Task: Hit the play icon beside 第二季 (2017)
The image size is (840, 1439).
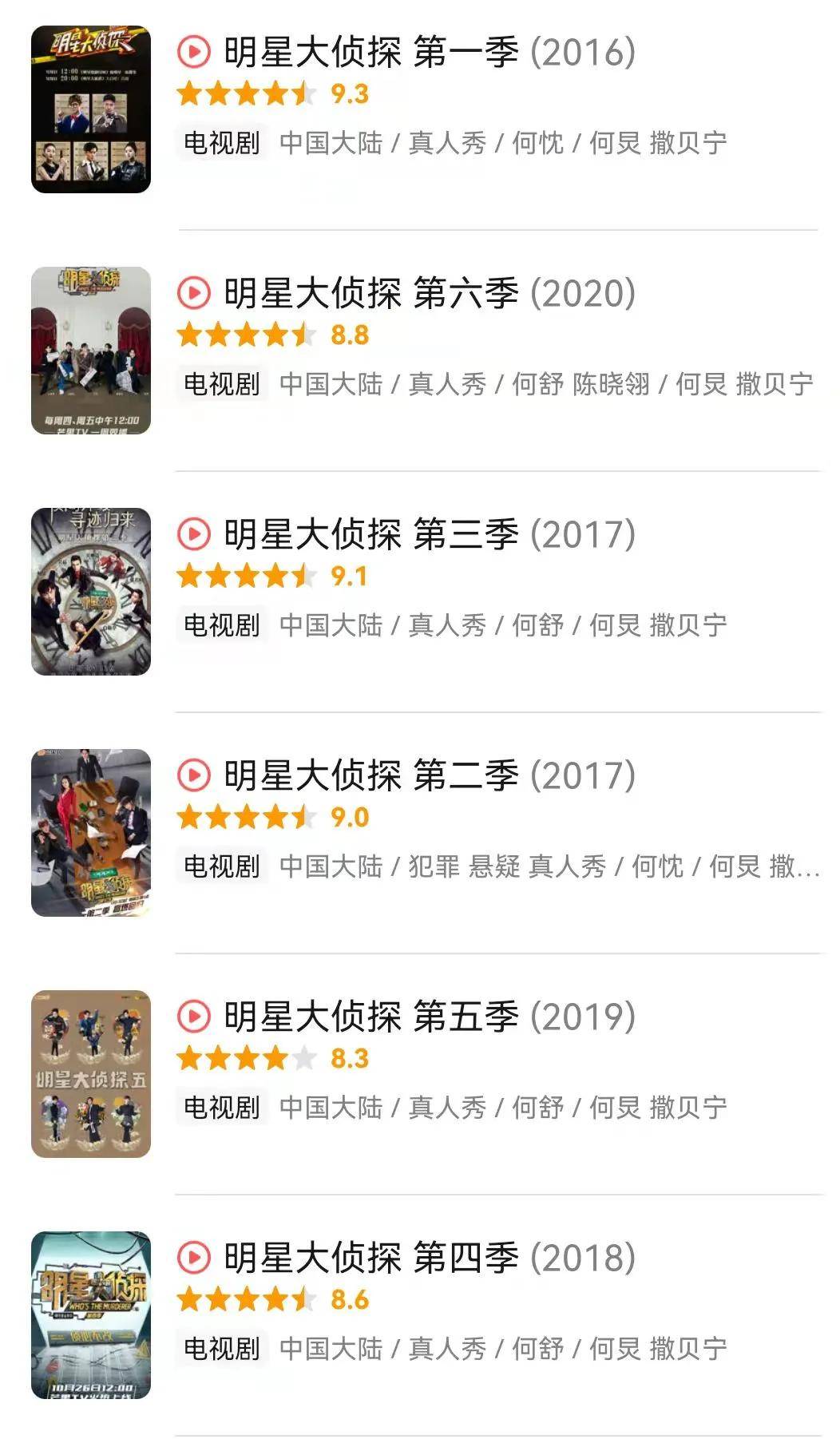Action: [194, 776]
